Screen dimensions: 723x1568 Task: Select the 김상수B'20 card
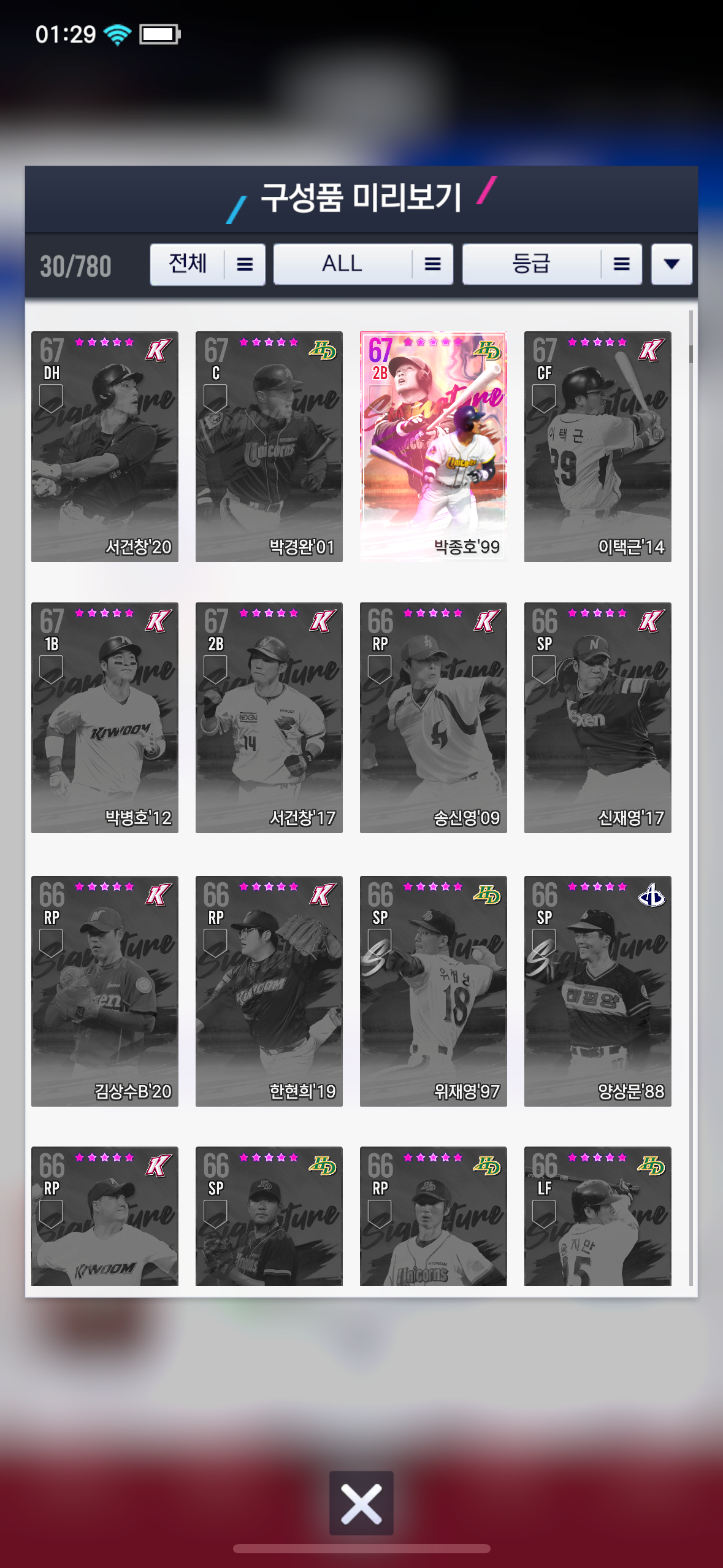[105, 991]
